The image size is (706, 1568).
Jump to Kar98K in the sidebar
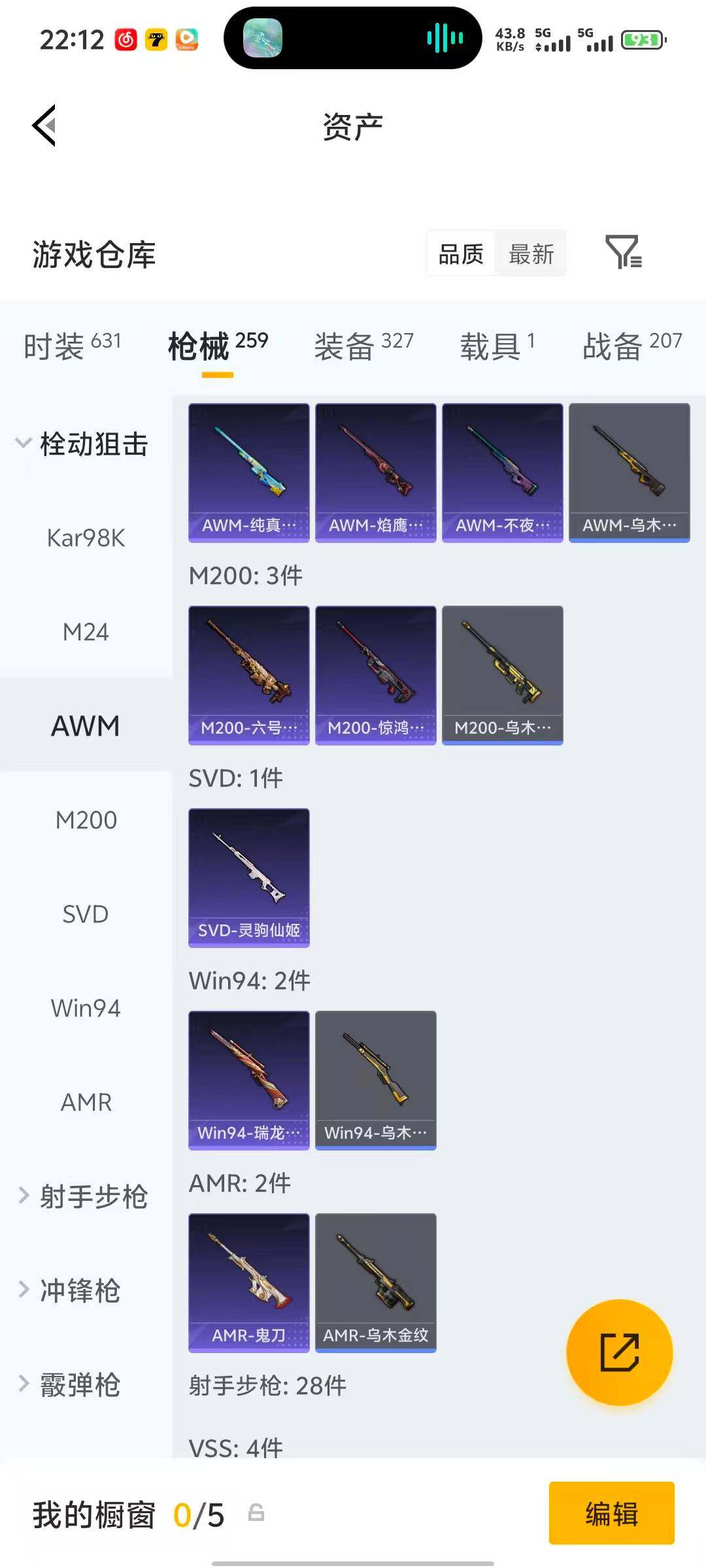[x=86, y=538]
